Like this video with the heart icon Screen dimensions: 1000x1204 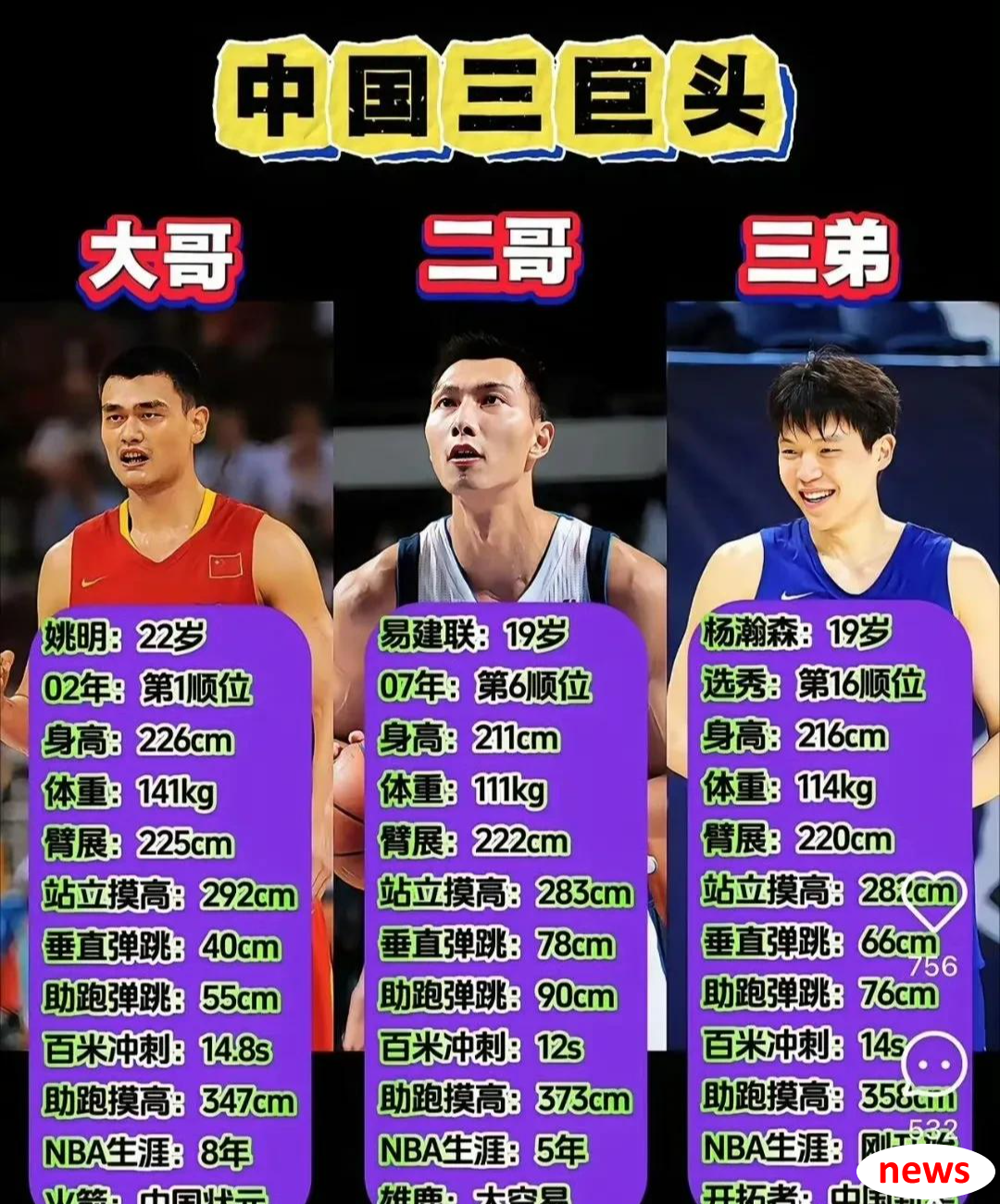coord(933,900)
